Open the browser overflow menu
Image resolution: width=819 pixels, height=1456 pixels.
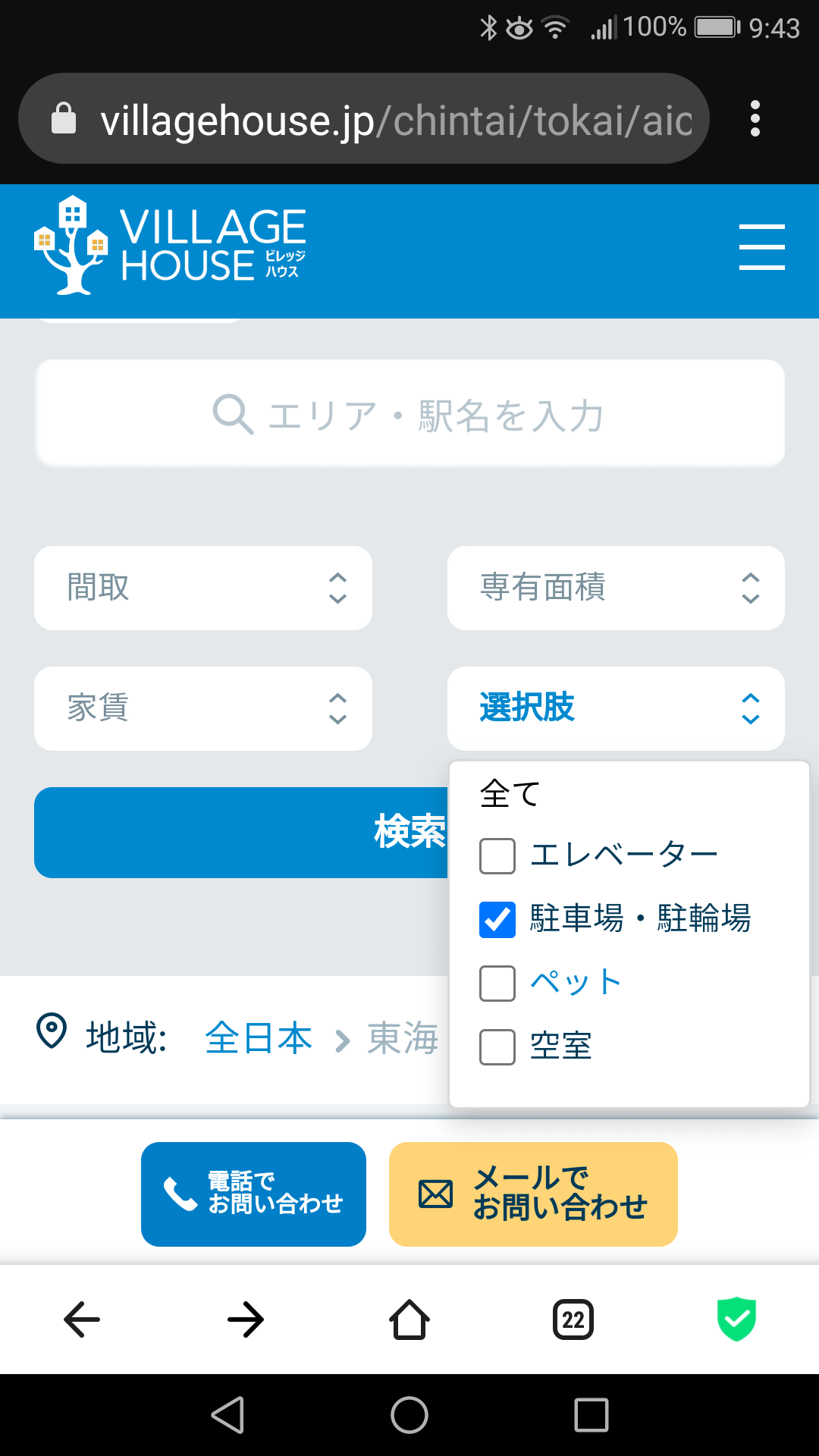pos(755,118)
